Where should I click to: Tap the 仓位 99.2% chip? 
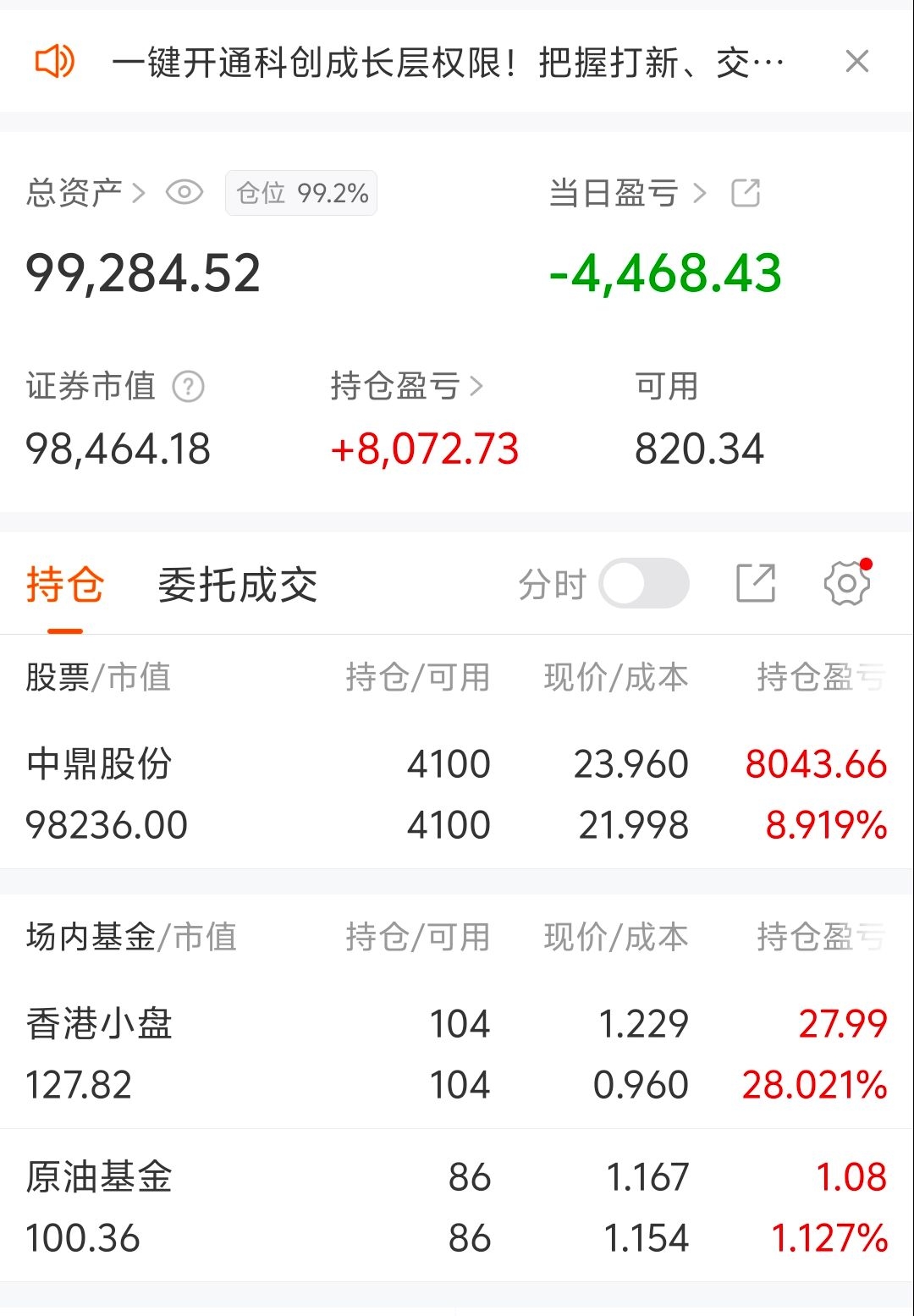pyautogui.click(x=301, y=194)
